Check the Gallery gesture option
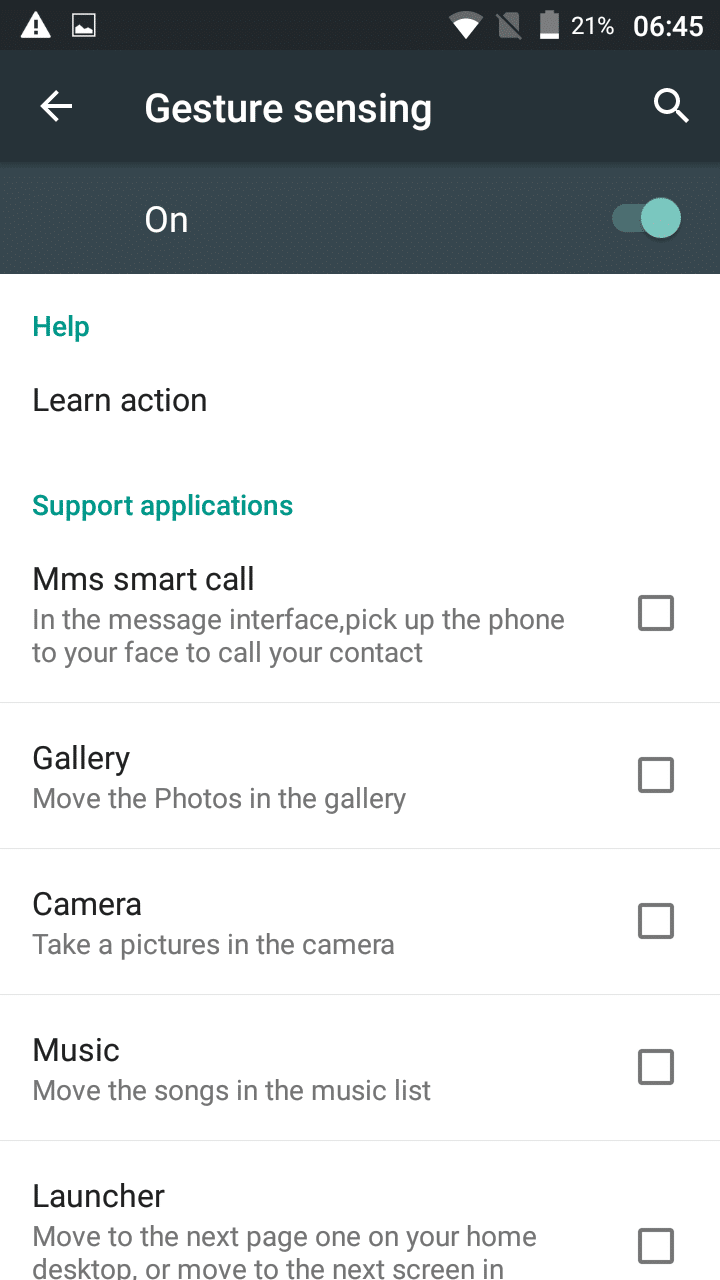720x1280 pixels. tap(656, 775)
